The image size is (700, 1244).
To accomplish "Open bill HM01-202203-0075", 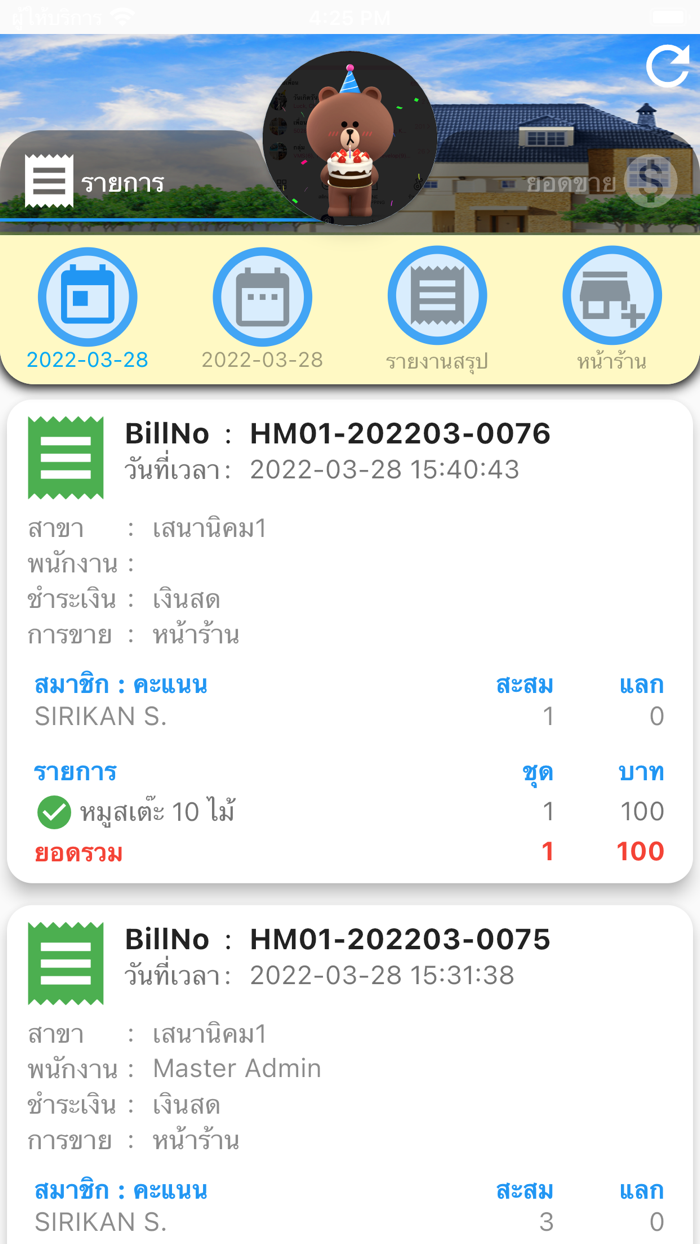I will click(x=350, y=1075).
